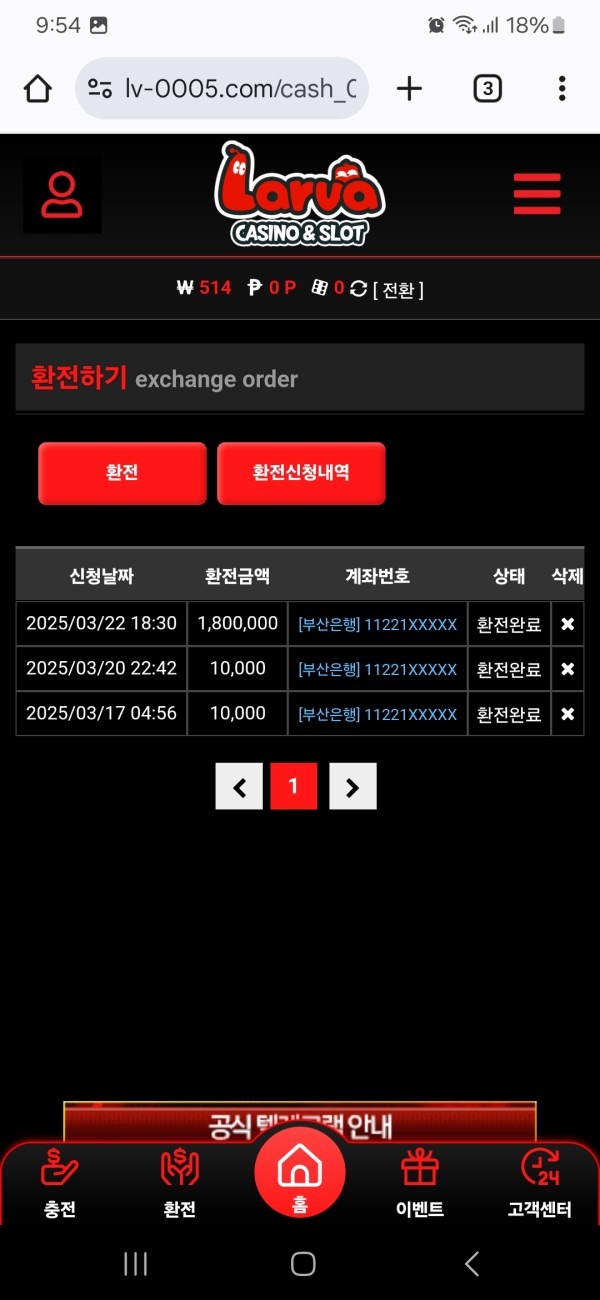This screenshot has width=600, height=1300.
Task: Switch to the 환전 bottom tab
Action: coord(180,1185)
